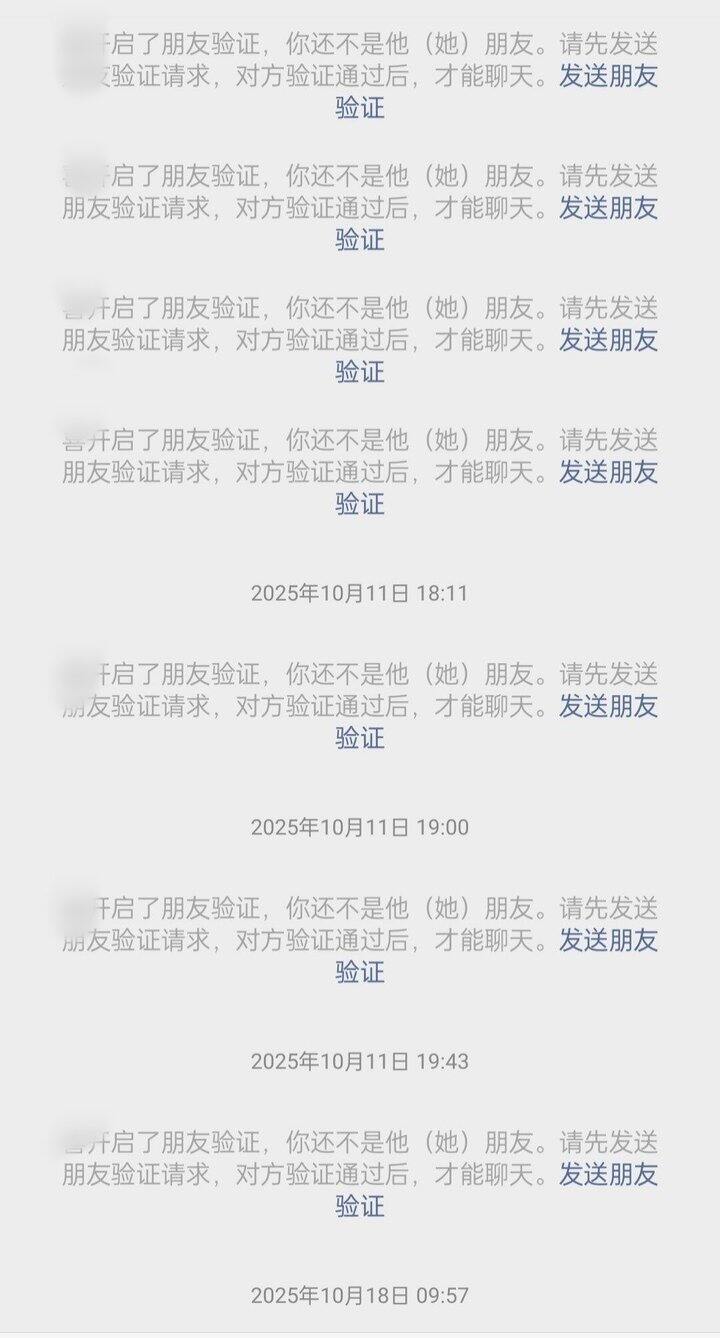Tap 发送朋友验证 link after the 19:43 timestamp
Screen dimensions: 720x1338
(608, 1174)
